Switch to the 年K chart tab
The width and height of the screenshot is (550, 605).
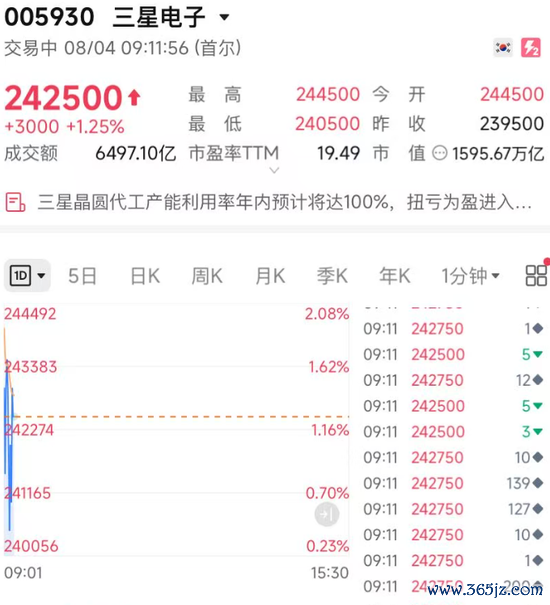(395, 276)
